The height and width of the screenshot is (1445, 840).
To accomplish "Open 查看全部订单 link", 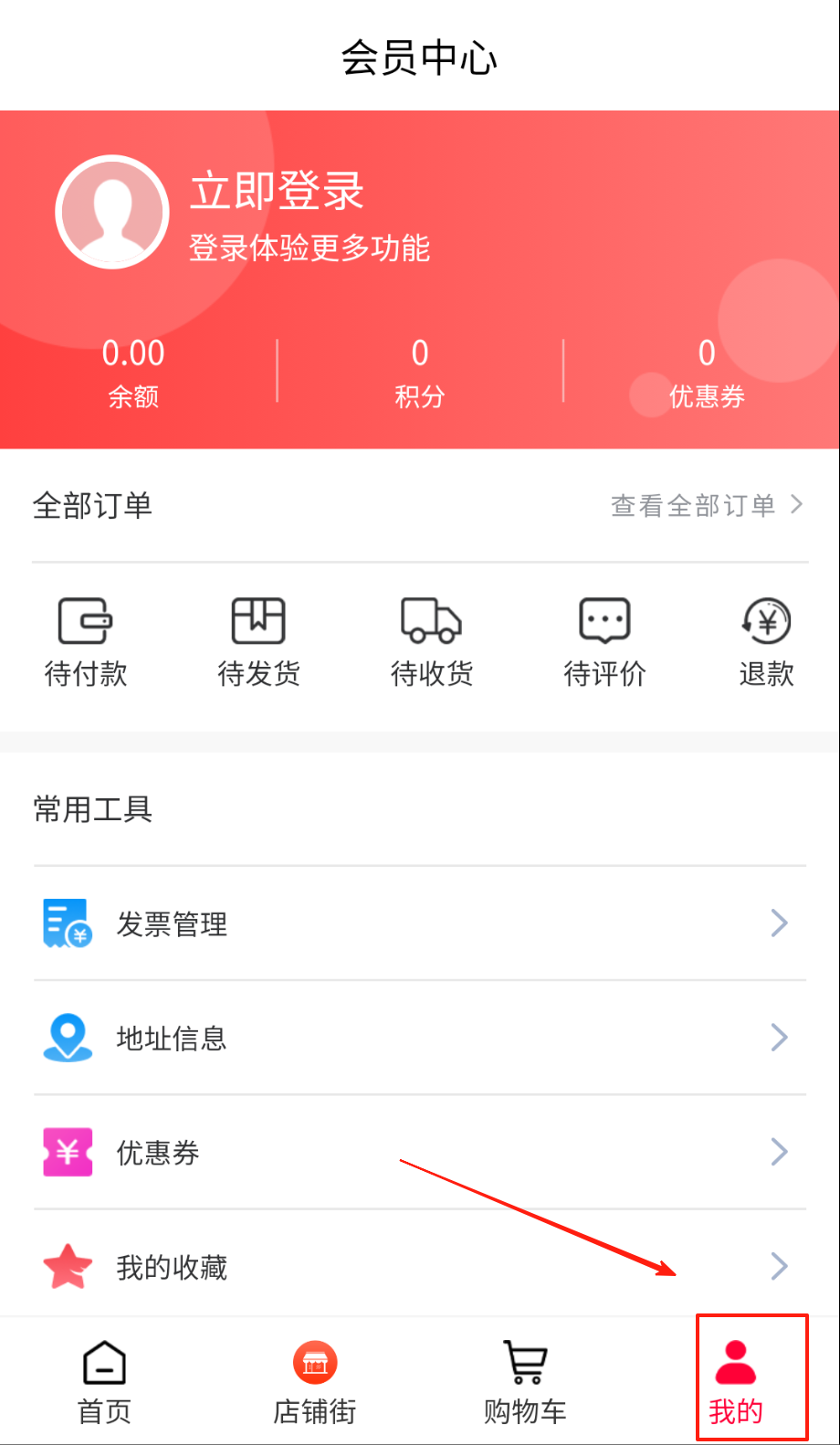I will point(705,505).
